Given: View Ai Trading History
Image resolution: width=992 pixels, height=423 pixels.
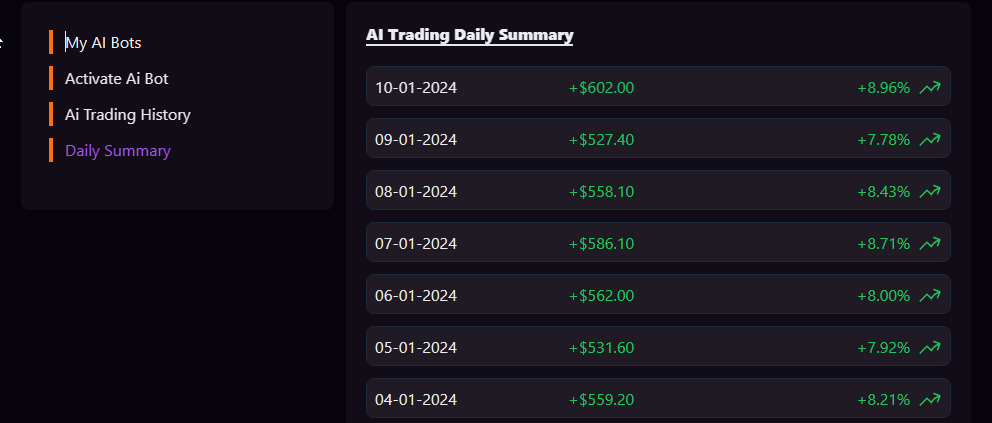Looking at the screenshot, I should tap(127, 115).
